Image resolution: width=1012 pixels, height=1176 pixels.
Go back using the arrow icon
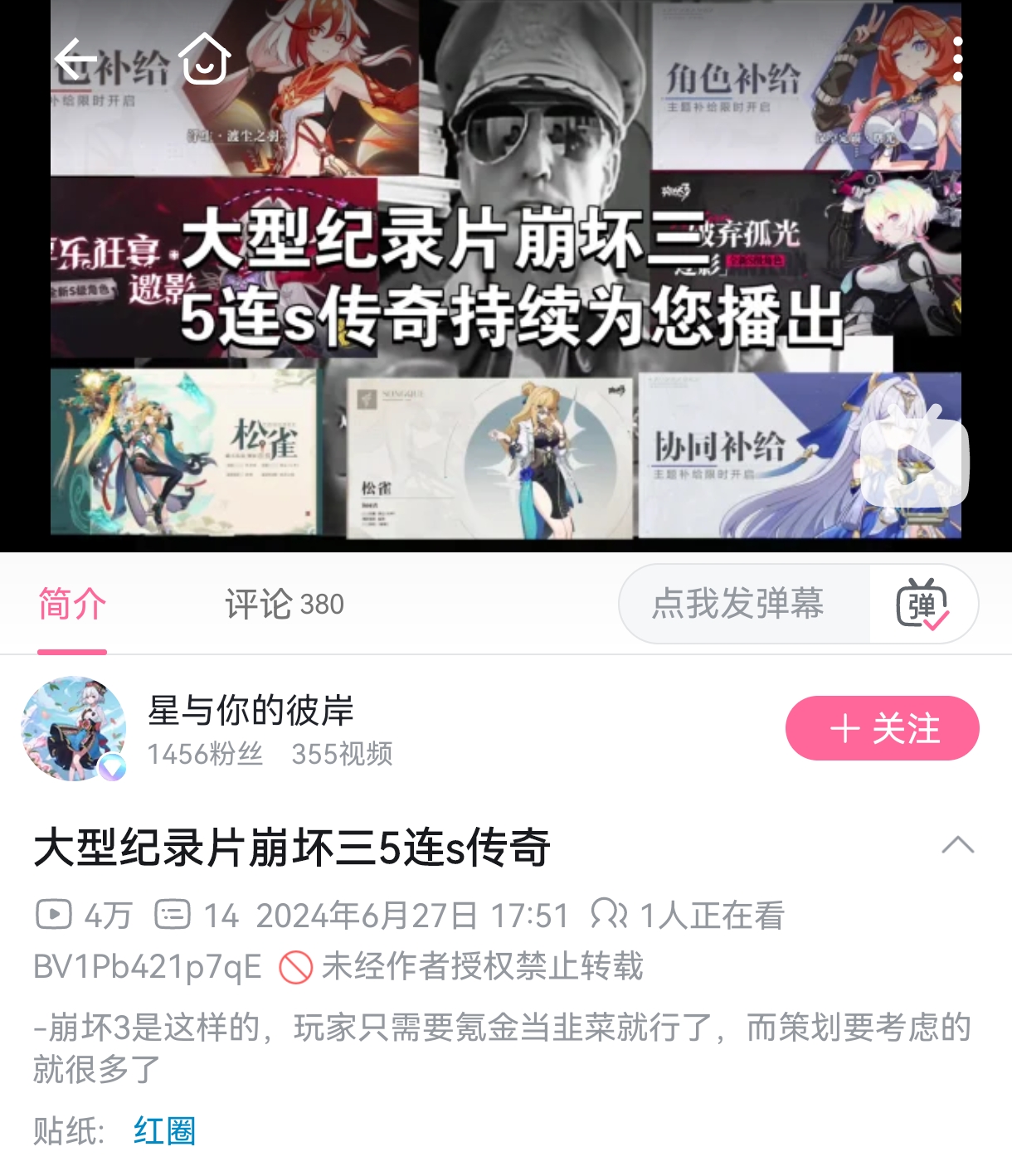pos(75,59)
